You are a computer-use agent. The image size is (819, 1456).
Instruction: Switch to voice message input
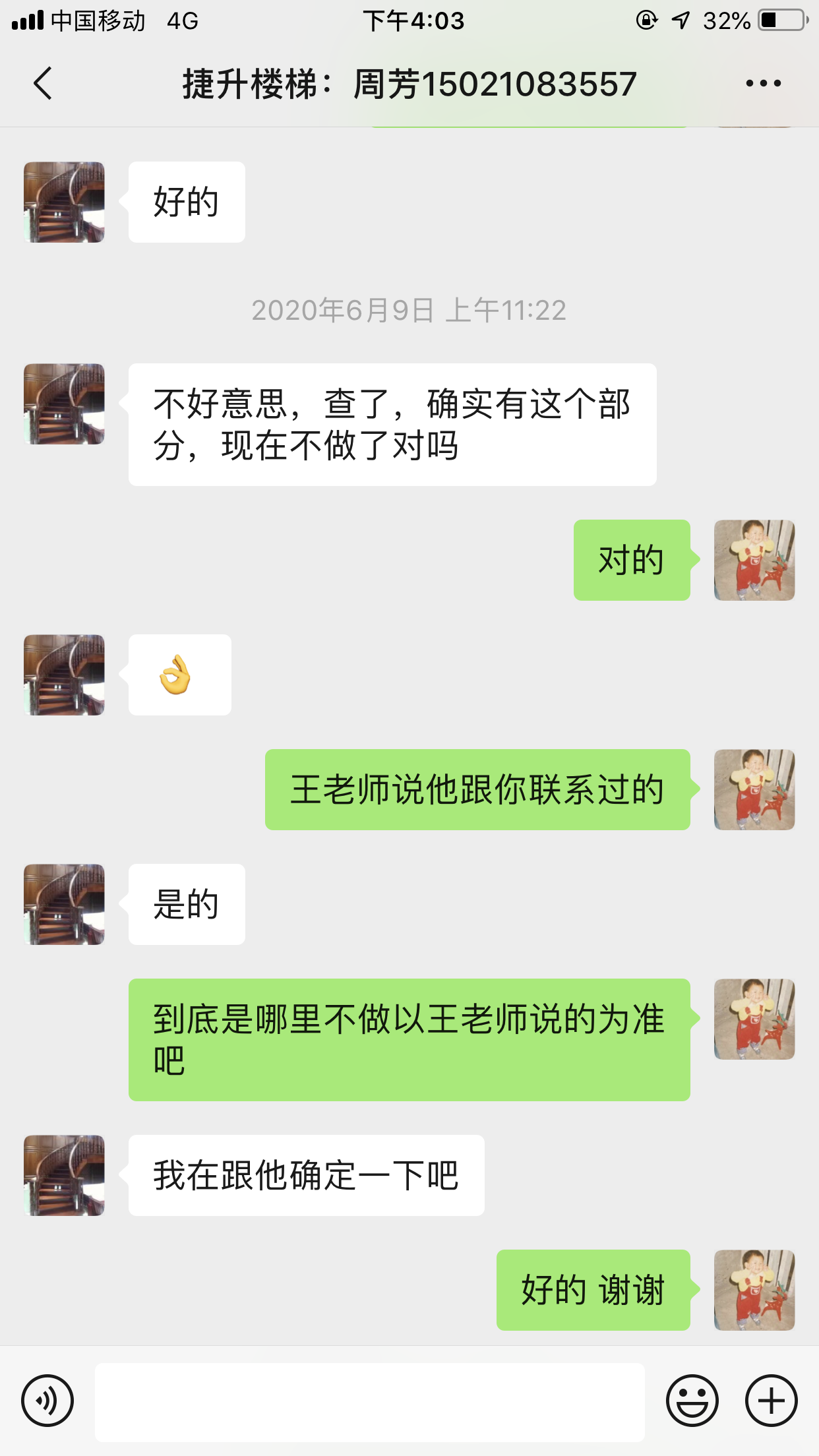pos(47,1401)
